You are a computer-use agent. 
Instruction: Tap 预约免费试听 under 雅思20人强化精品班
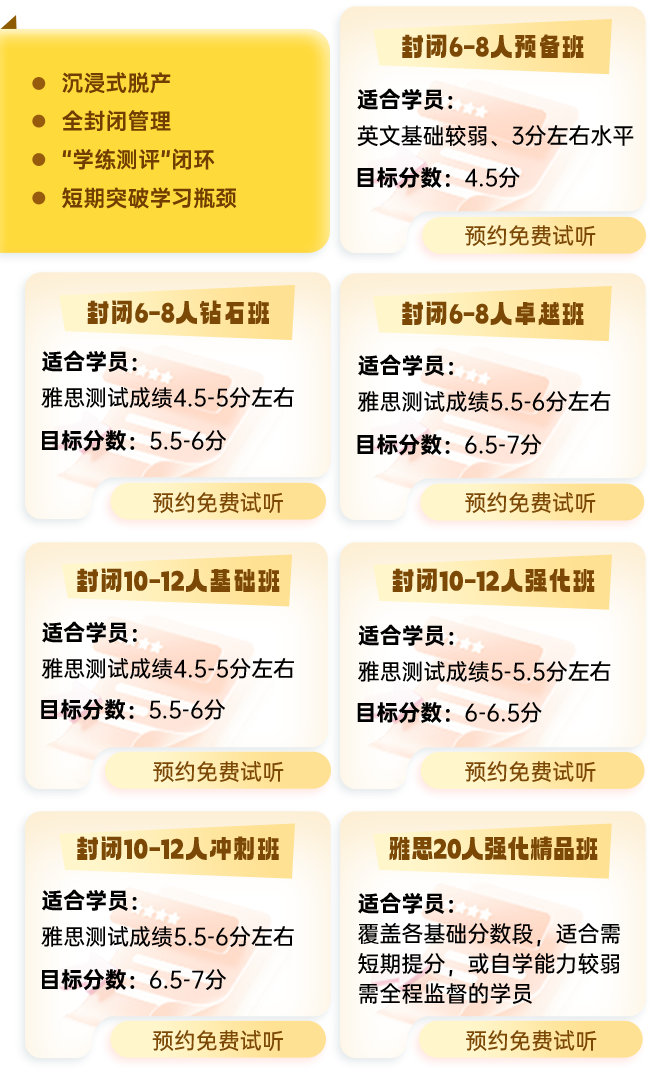point(531,1041)
